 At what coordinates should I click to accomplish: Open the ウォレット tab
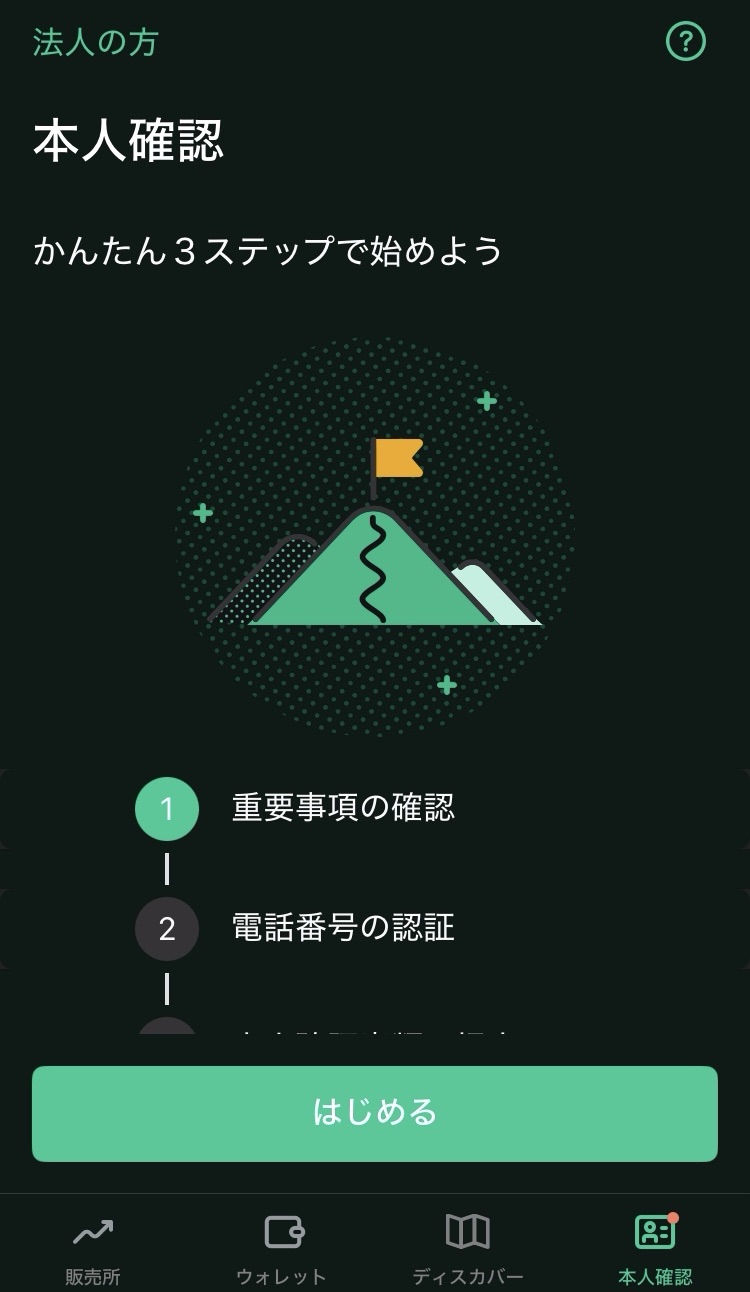281,1248
